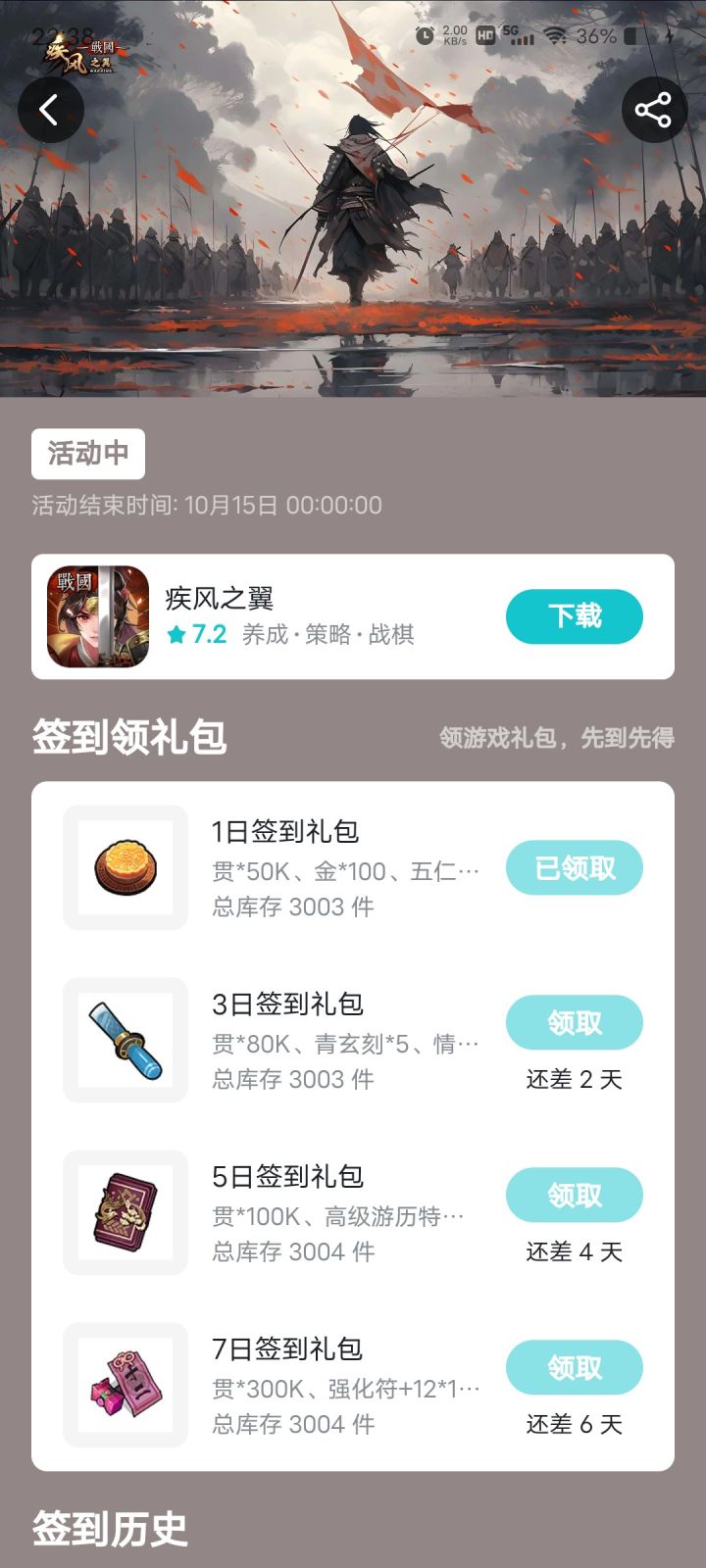Viewport: 706px width, 1568px height.
Task: Tap the 下载 download button
Action: coord(574,616)
